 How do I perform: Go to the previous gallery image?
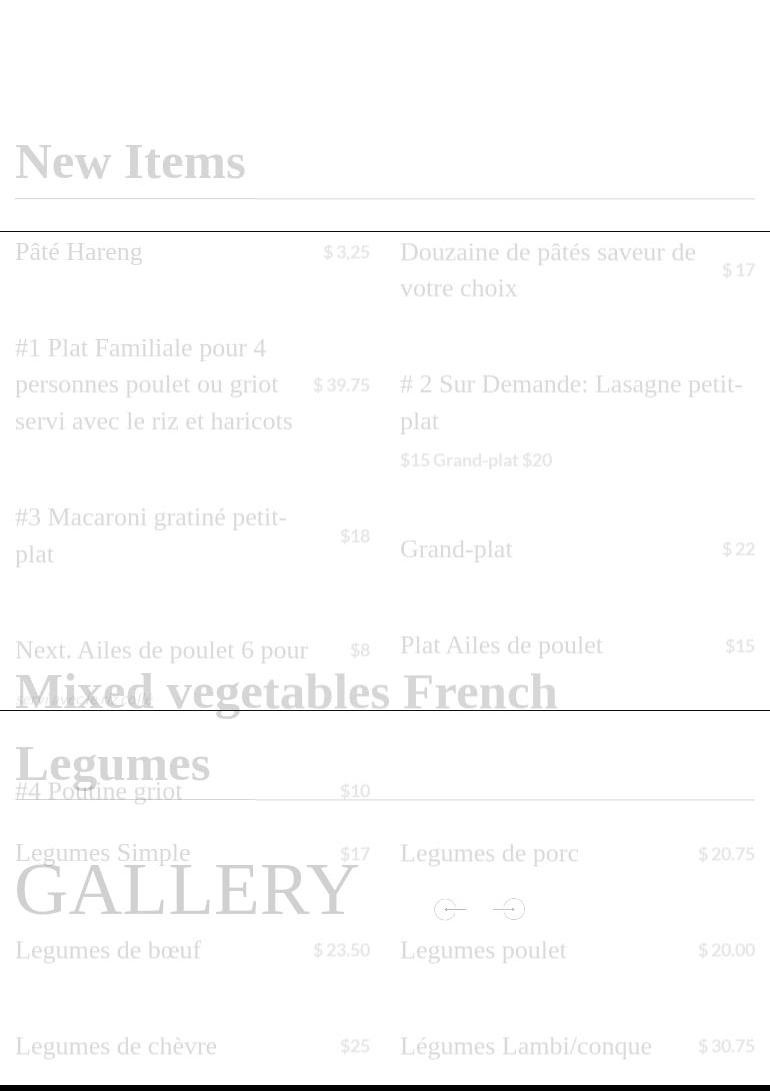(x=450, y=909)
